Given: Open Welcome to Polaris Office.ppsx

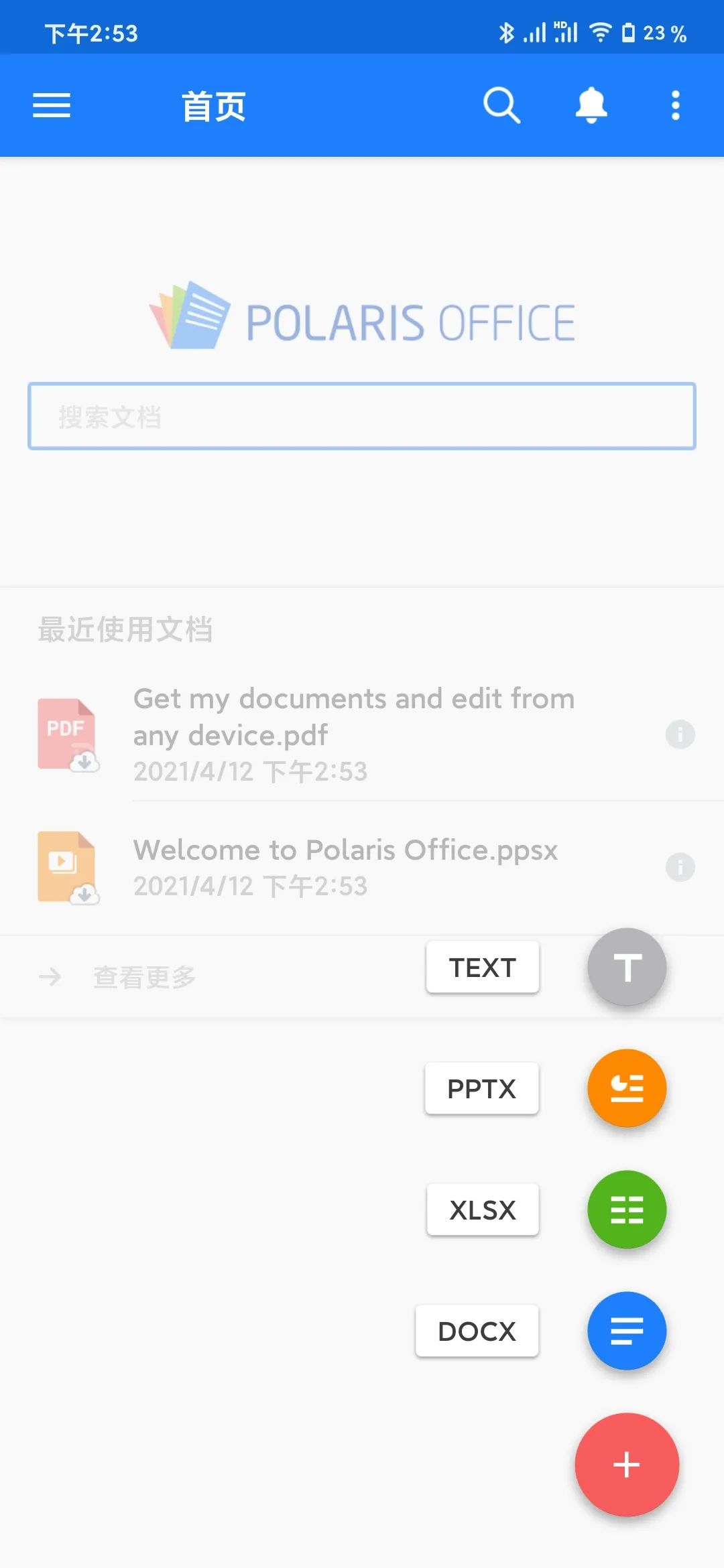Looking at the screenshot, I should 345,866.
